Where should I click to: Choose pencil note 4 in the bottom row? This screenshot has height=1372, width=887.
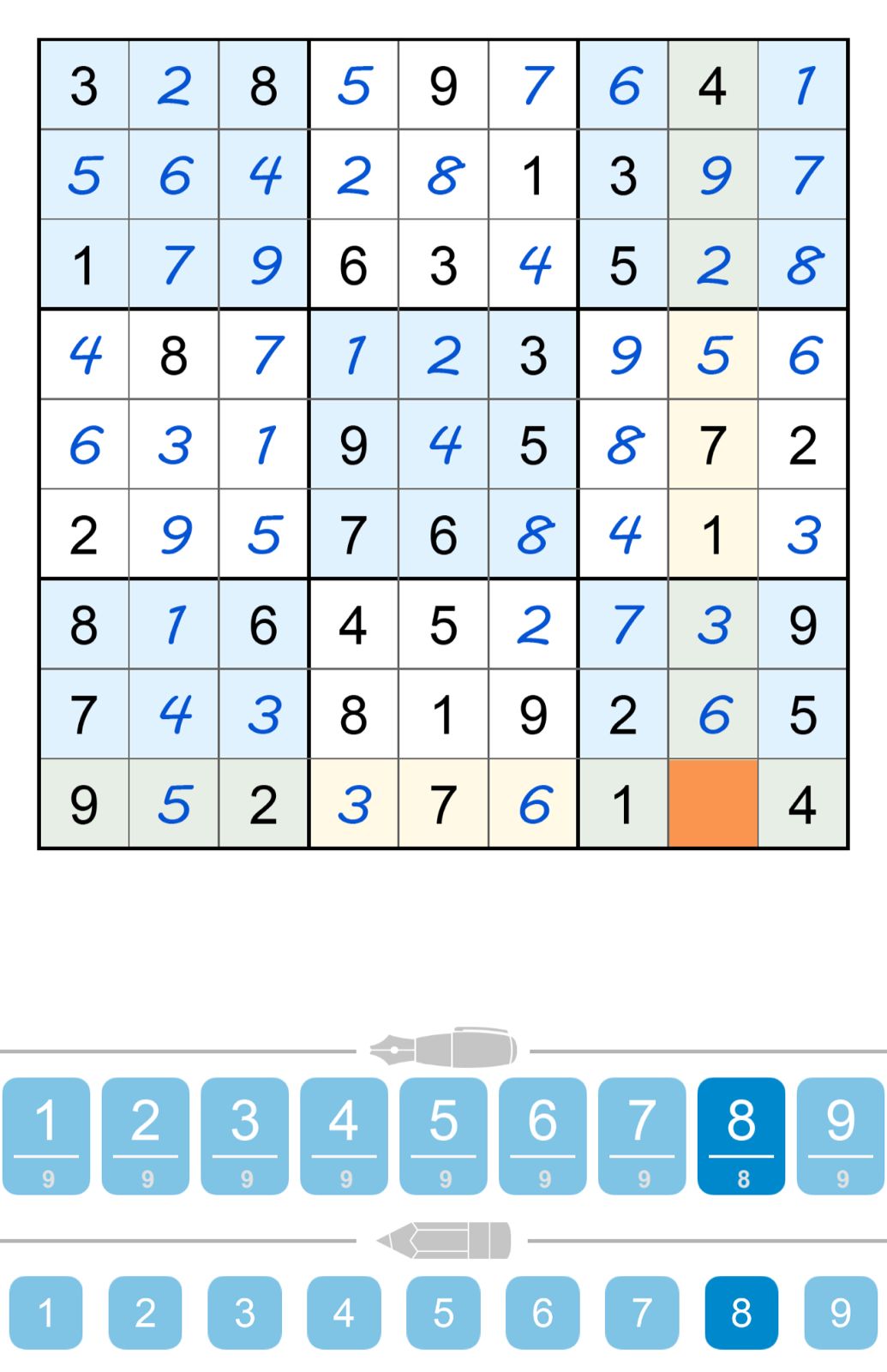pyautogui.click(x=345, y=1312)
